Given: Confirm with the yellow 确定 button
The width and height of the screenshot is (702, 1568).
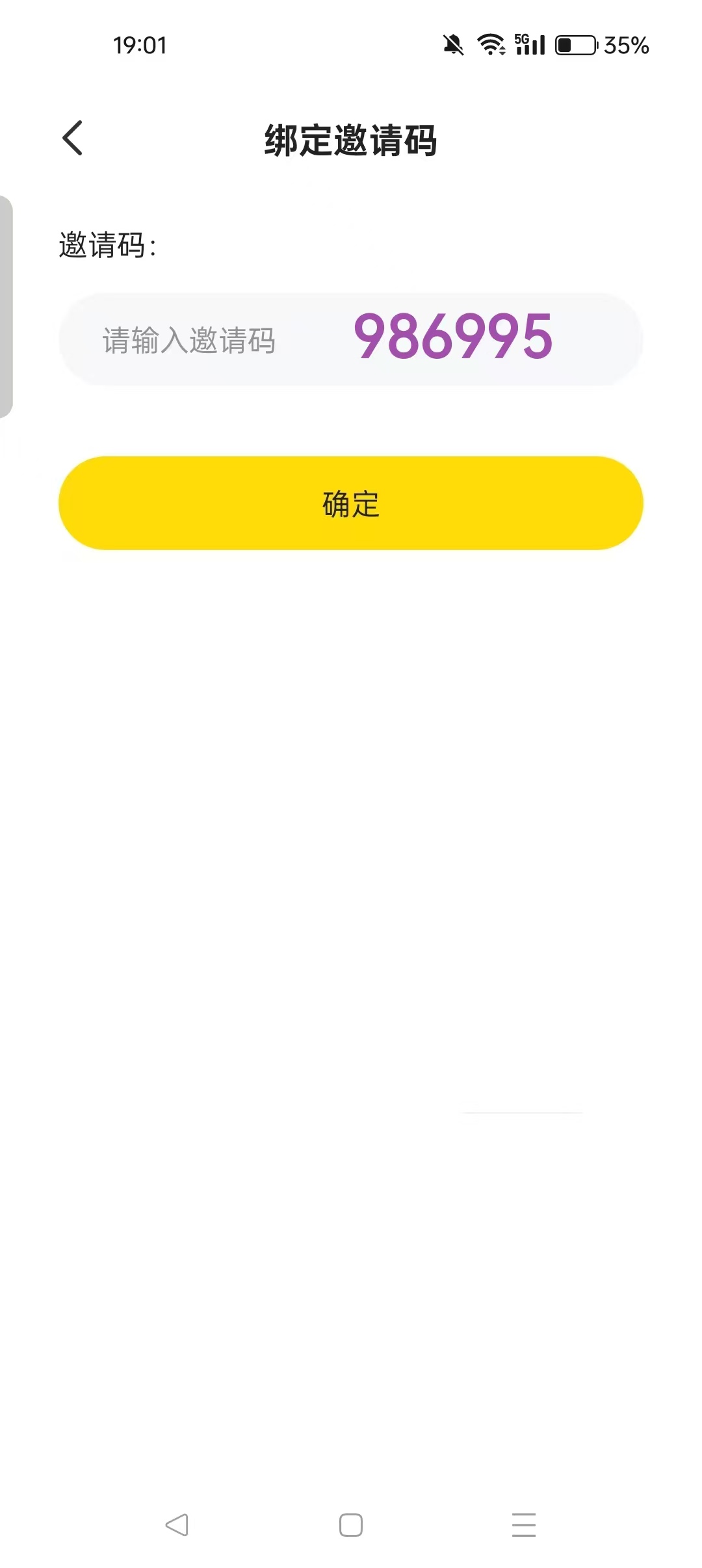Looking at the screenshot, I should coord(351,503).
